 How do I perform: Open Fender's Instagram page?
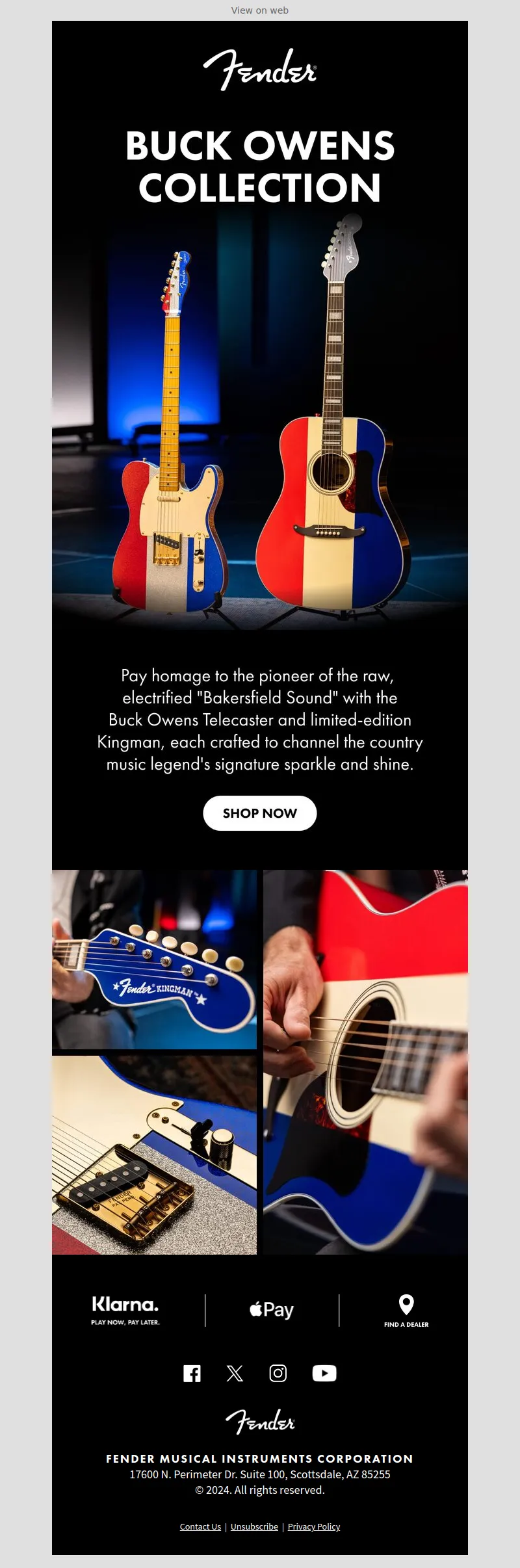278,1373
